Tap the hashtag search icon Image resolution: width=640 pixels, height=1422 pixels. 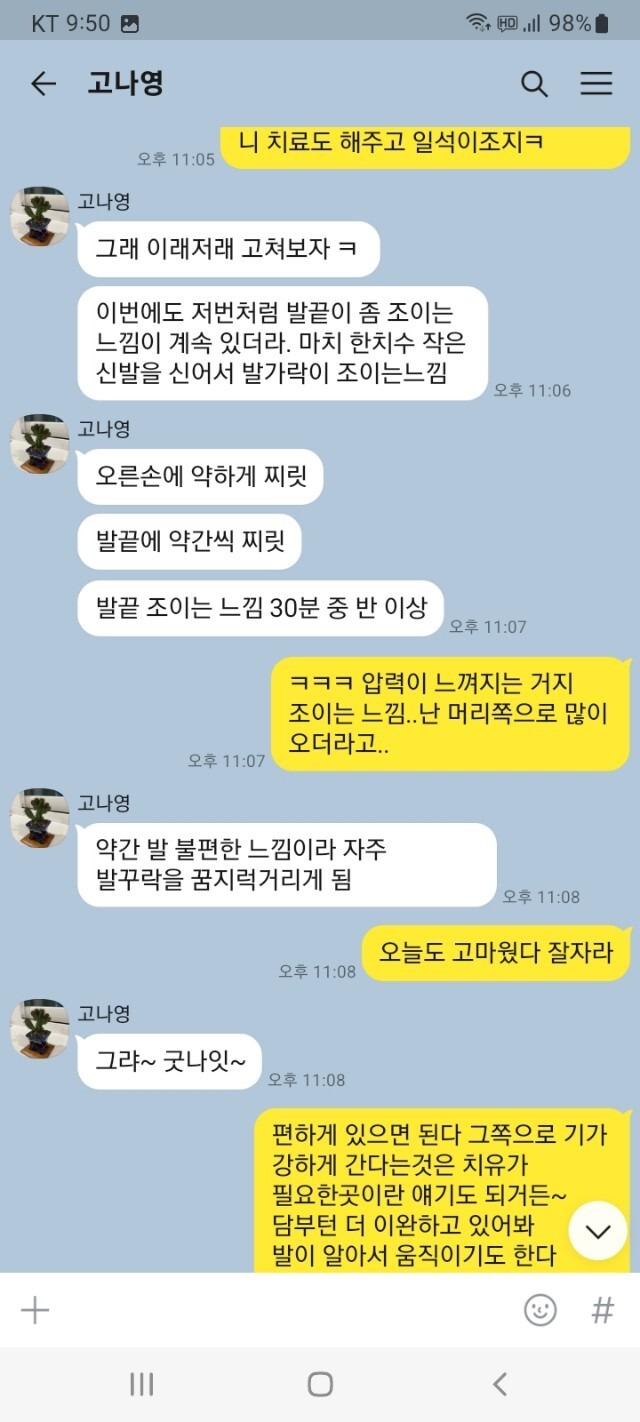click(602, 1310)
